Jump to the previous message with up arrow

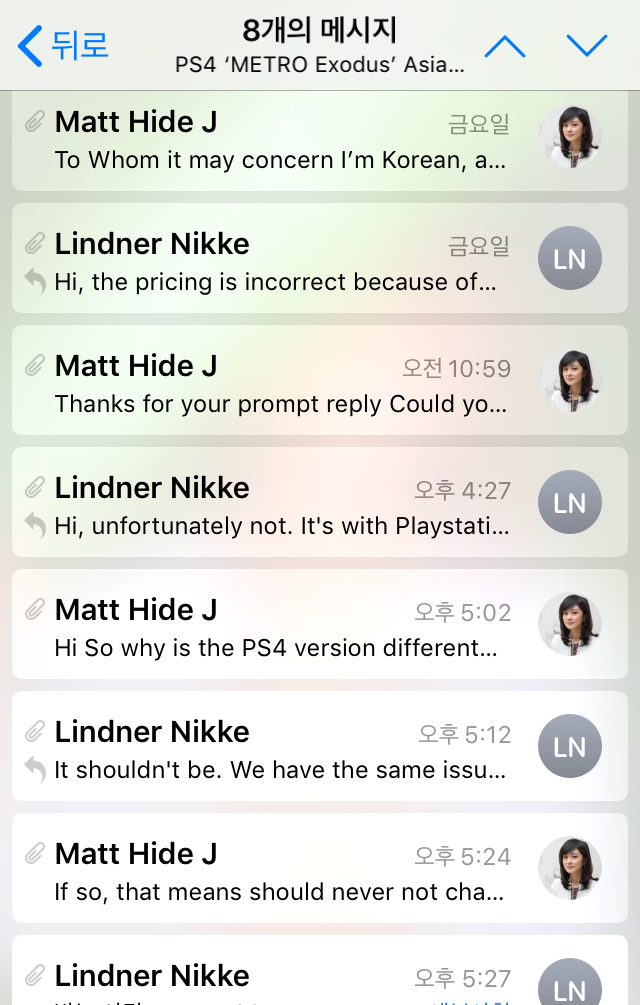coord(505,45)
